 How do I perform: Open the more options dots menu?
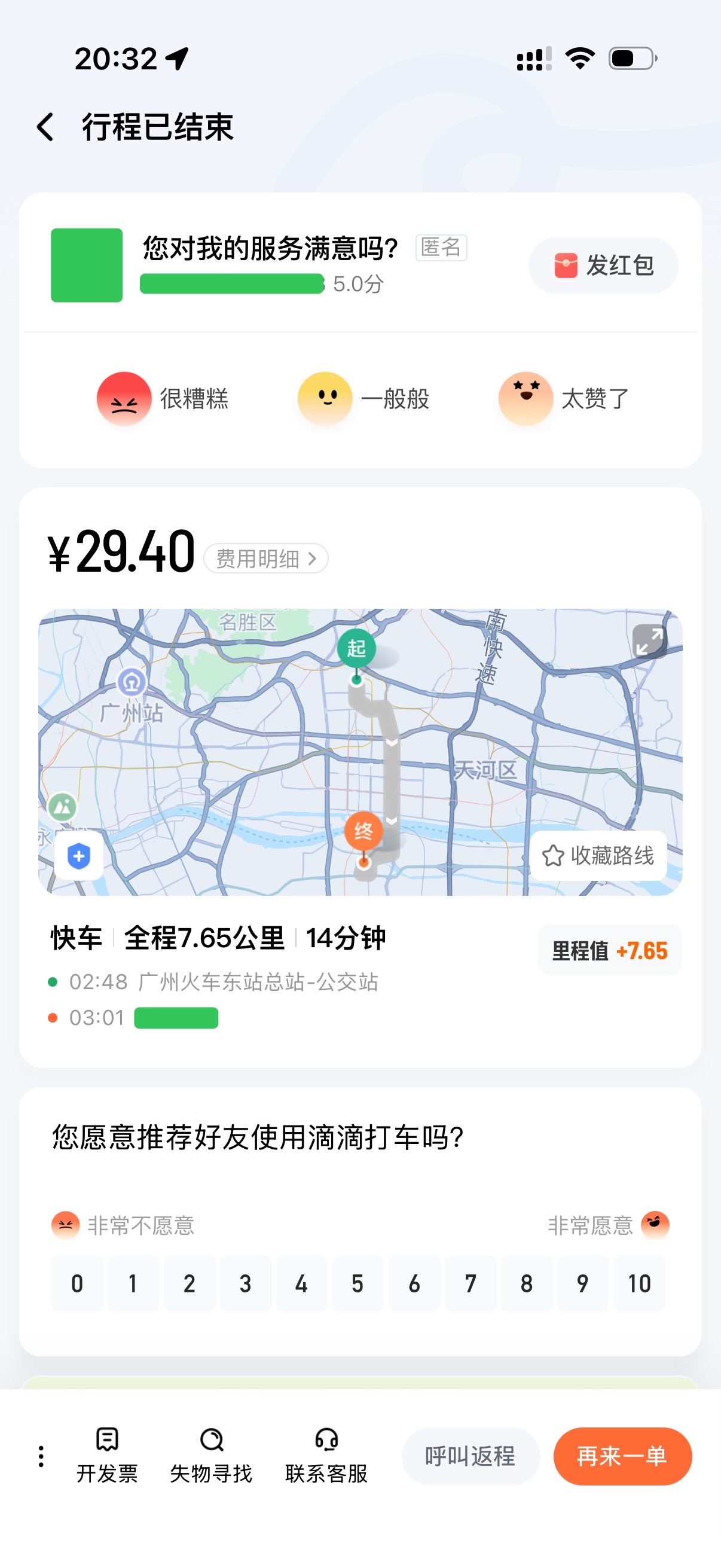[x=41, y=1456]
